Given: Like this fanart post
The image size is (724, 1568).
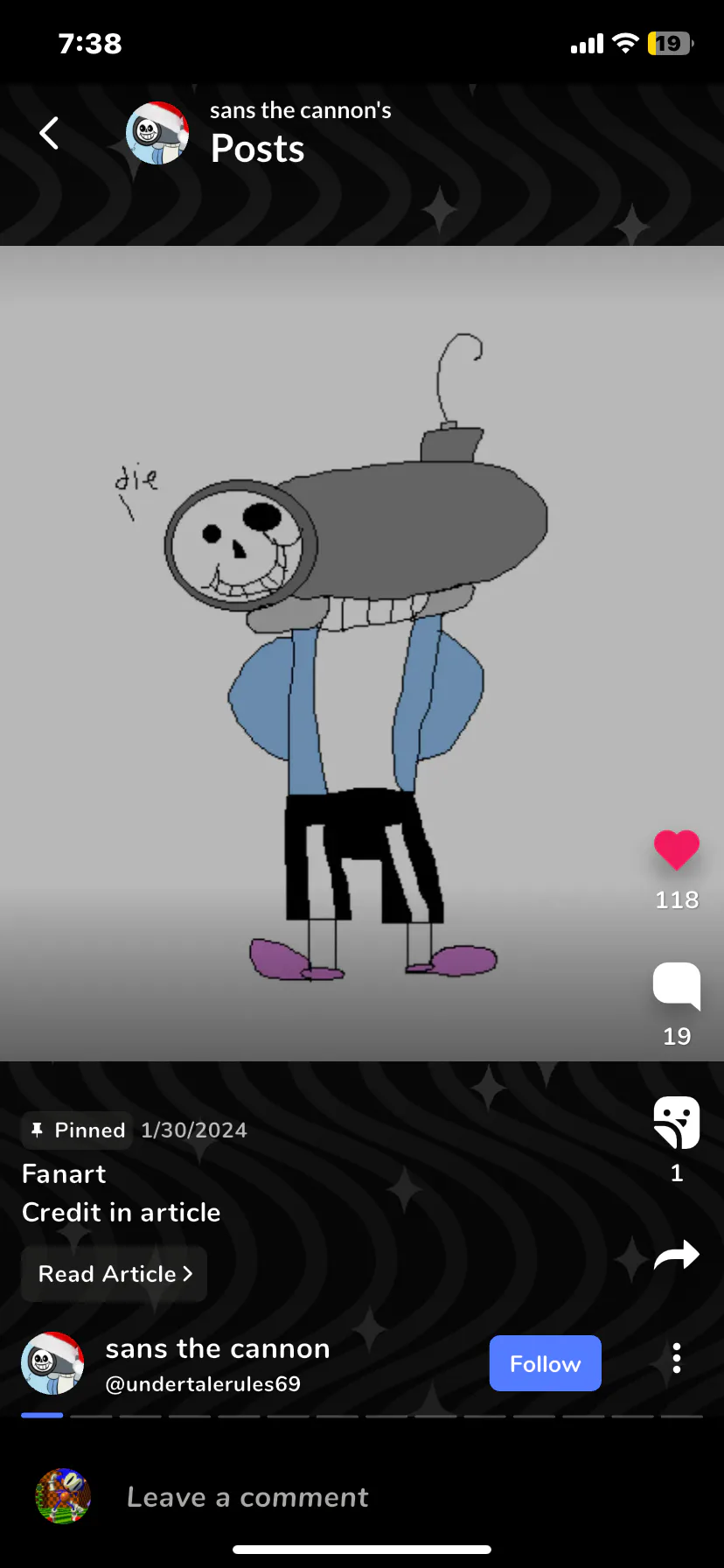Looking at the screenshot, I should click(x=676, y=850).
